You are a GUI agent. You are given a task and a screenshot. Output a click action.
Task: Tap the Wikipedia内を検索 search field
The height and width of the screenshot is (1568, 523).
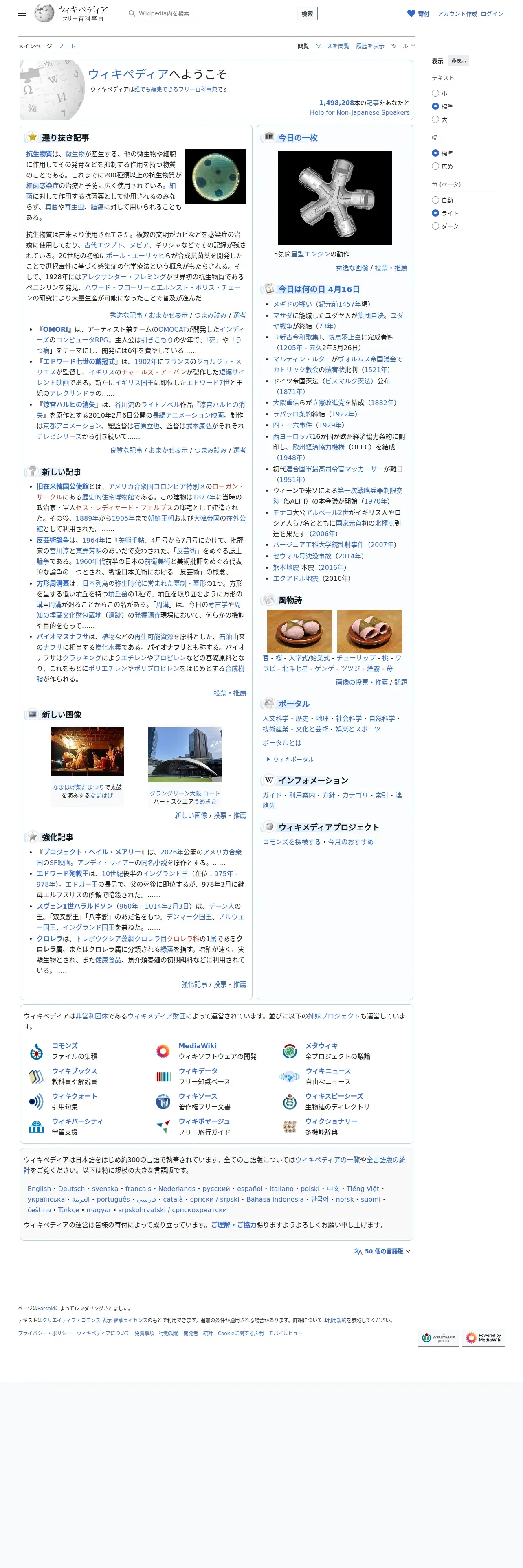[x=211, y=13]
